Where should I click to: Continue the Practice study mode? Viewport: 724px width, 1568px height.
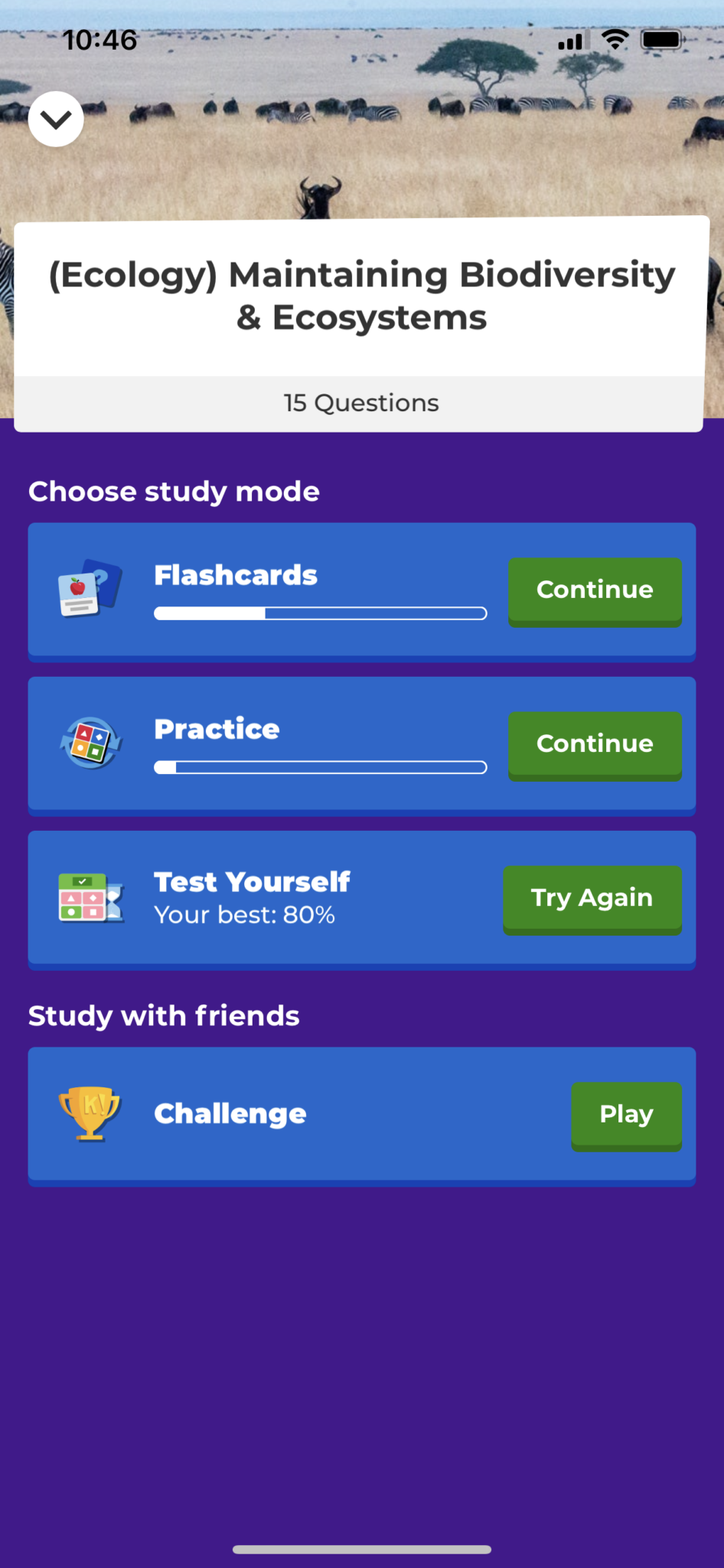pyautogui.click(x=595, y=744)
